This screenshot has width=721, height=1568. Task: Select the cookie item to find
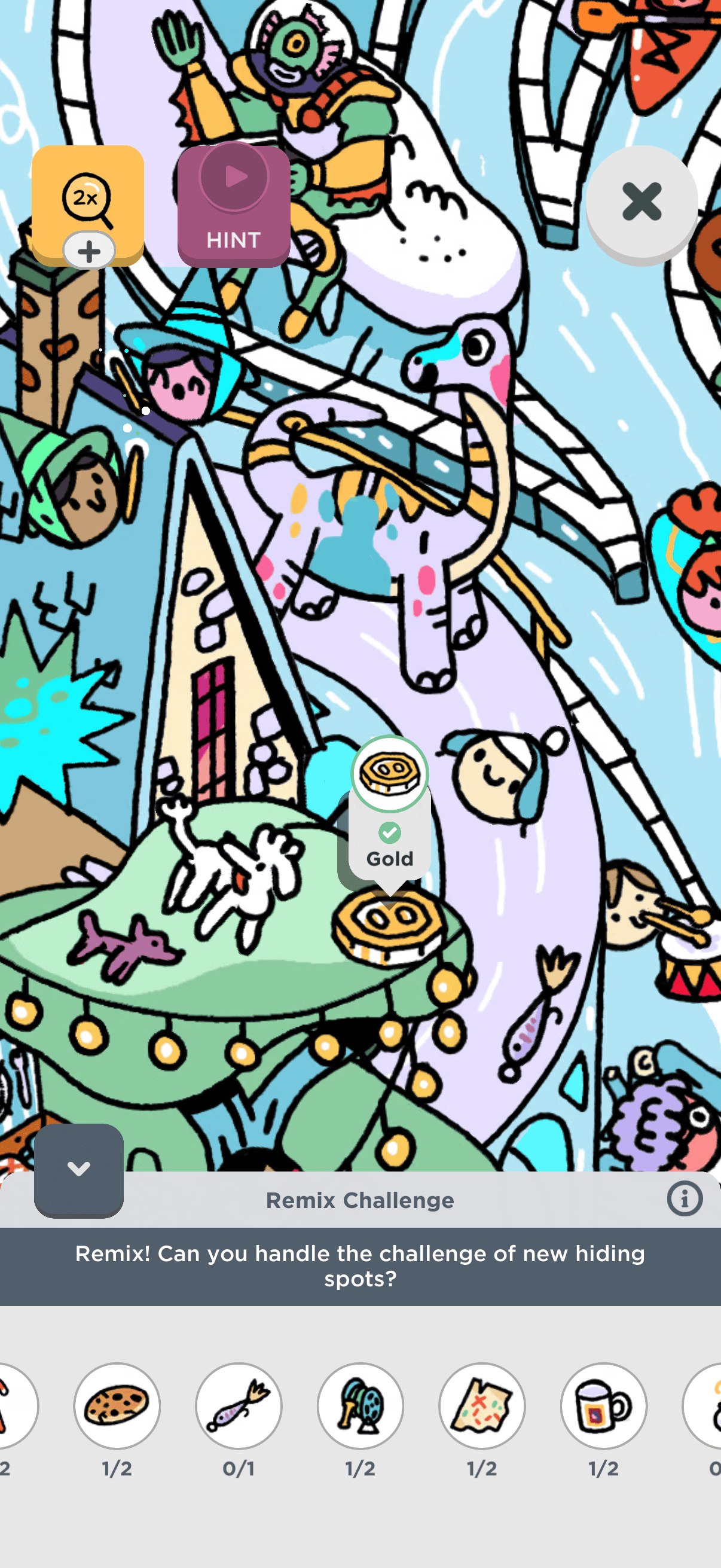[x=117, y=1406]
